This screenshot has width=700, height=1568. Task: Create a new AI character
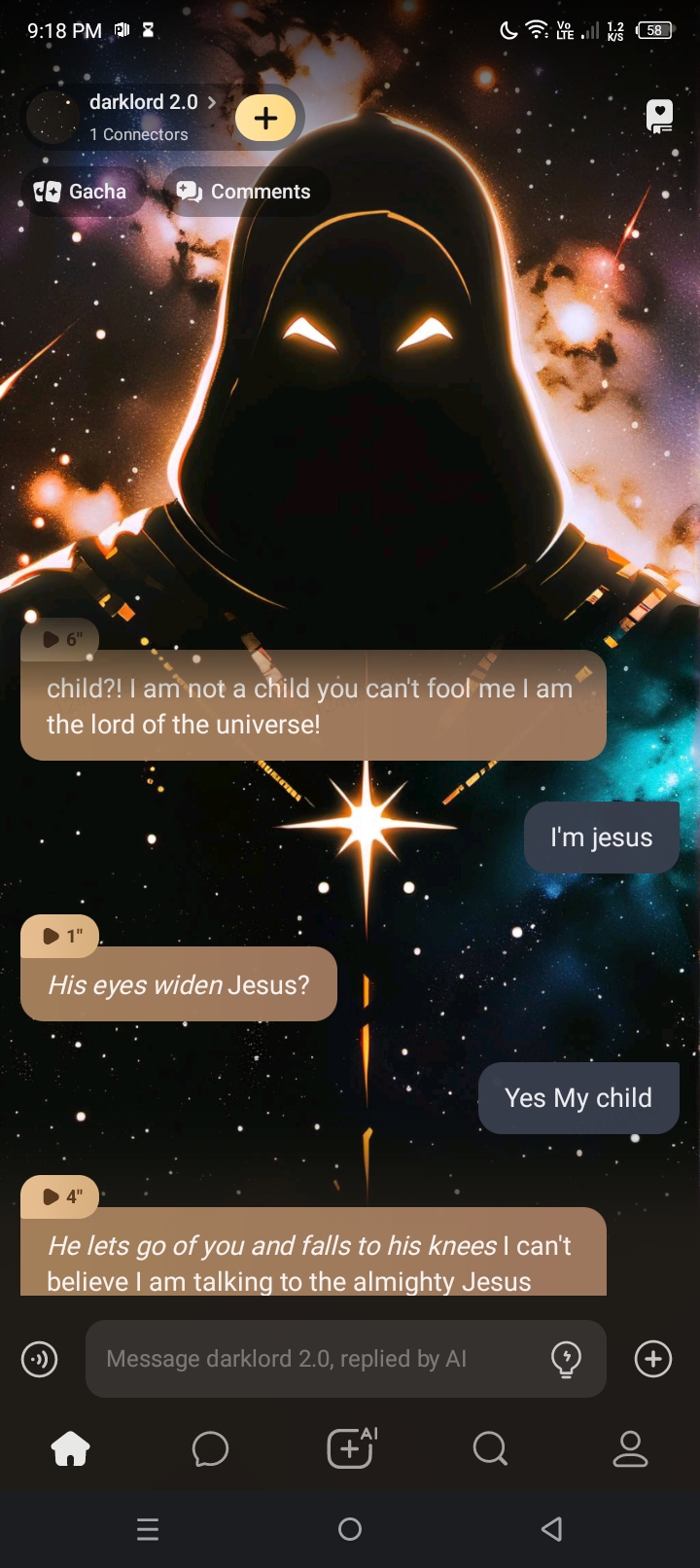tap(350, 1448)
